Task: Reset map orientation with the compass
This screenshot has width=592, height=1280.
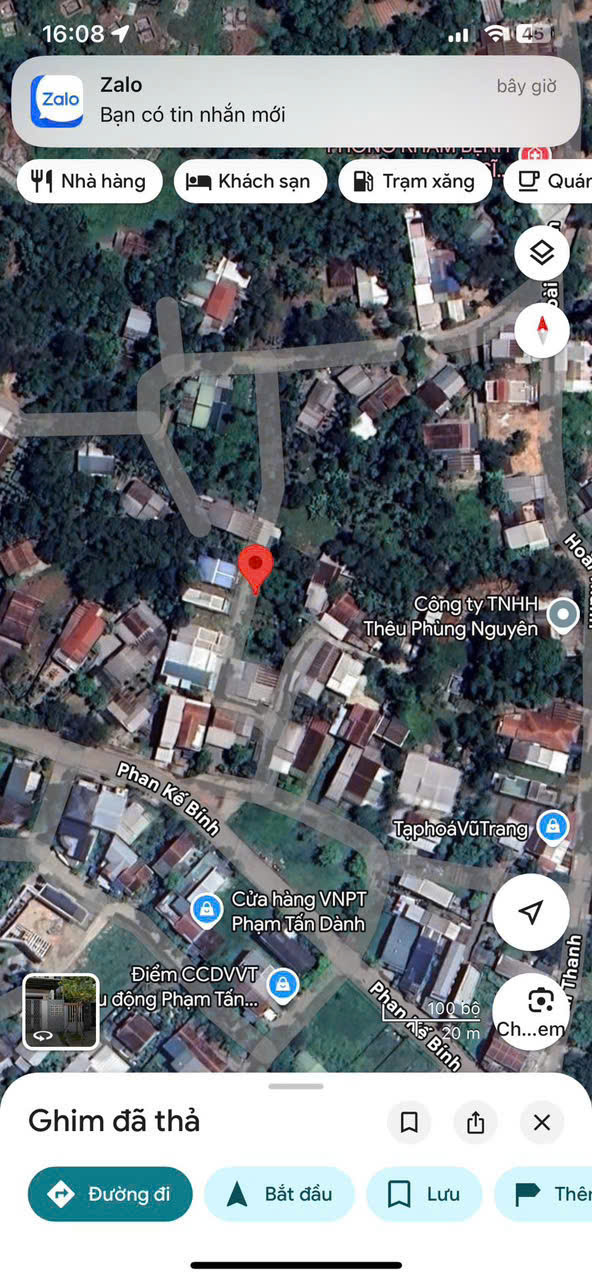Action: 542,329
